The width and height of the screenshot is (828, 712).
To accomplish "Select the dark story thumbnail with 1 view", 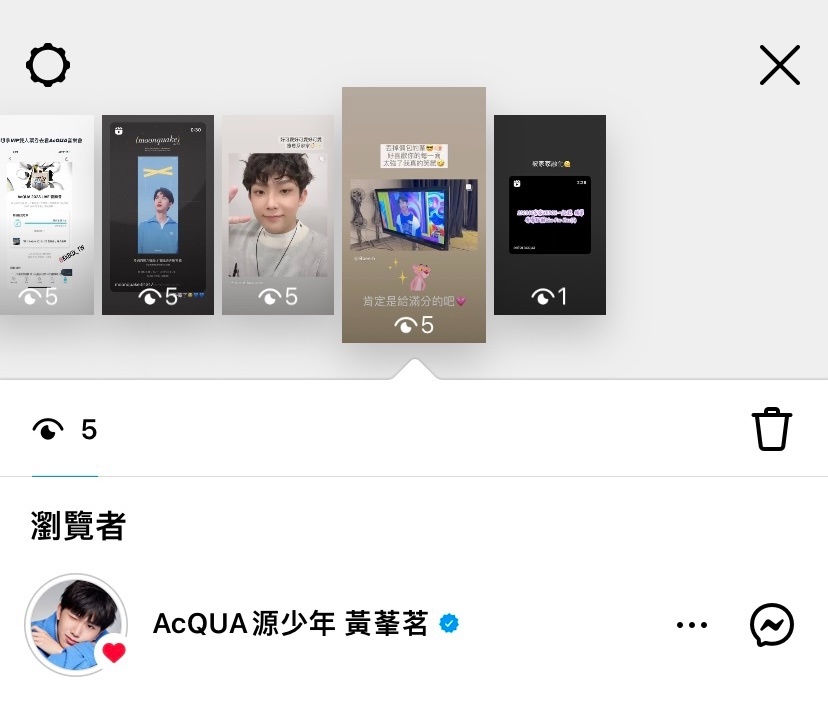I will click(550, 215).
